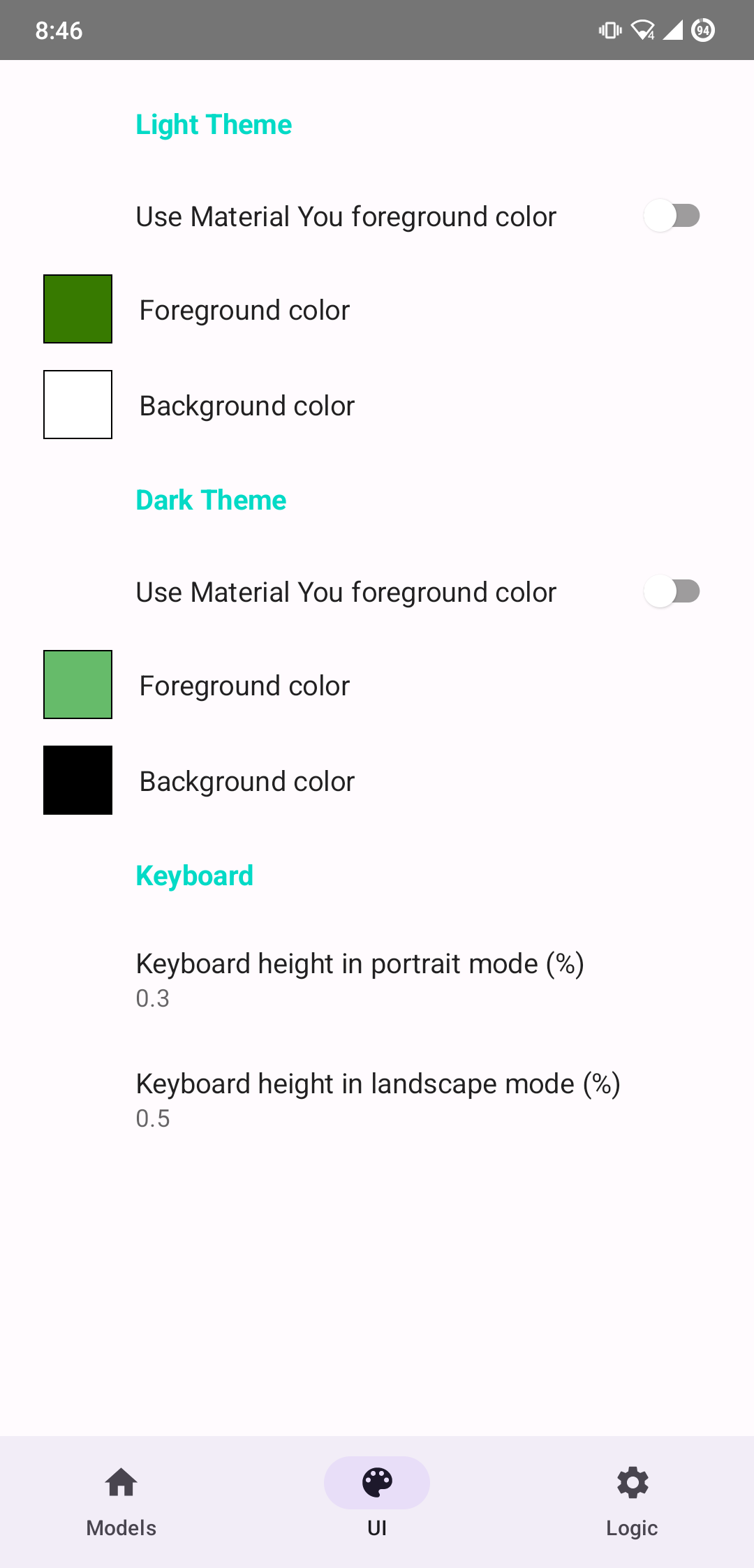Switch to the Models tab
754x1568 pixels.
point(121,1501)
